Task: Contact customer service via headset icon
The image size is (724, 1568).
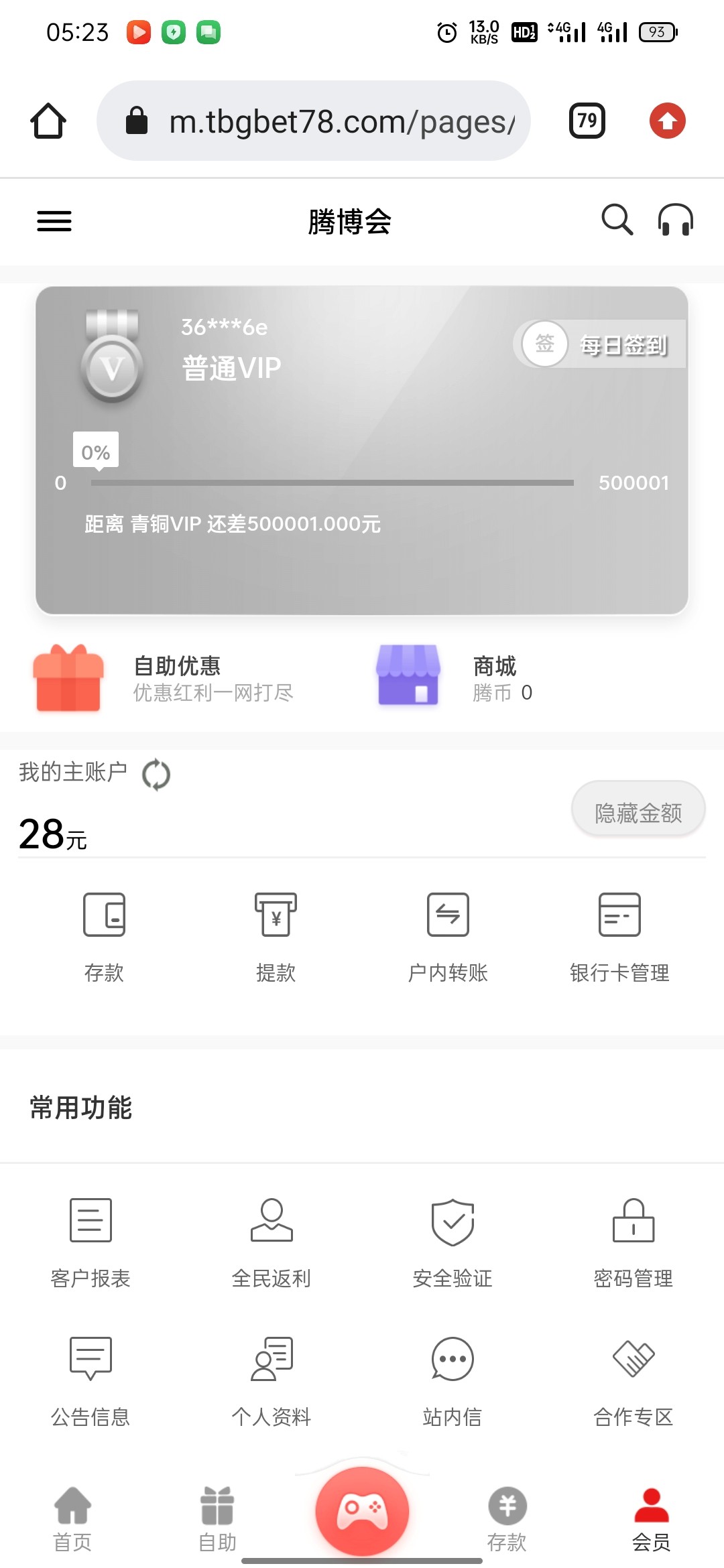Action: tap(675, 220)
